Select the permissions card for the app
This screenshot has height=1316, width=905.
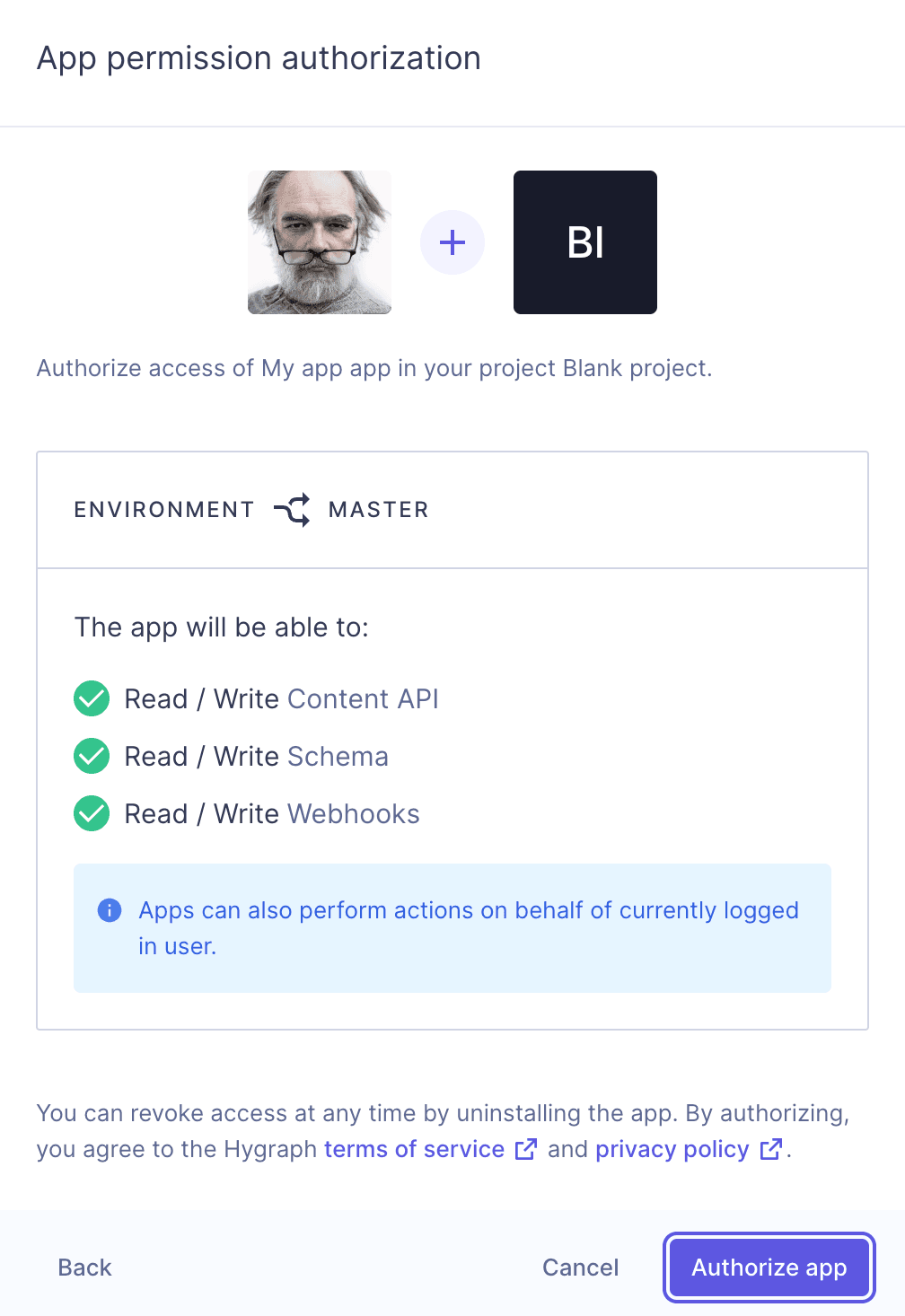pos(452,740)
